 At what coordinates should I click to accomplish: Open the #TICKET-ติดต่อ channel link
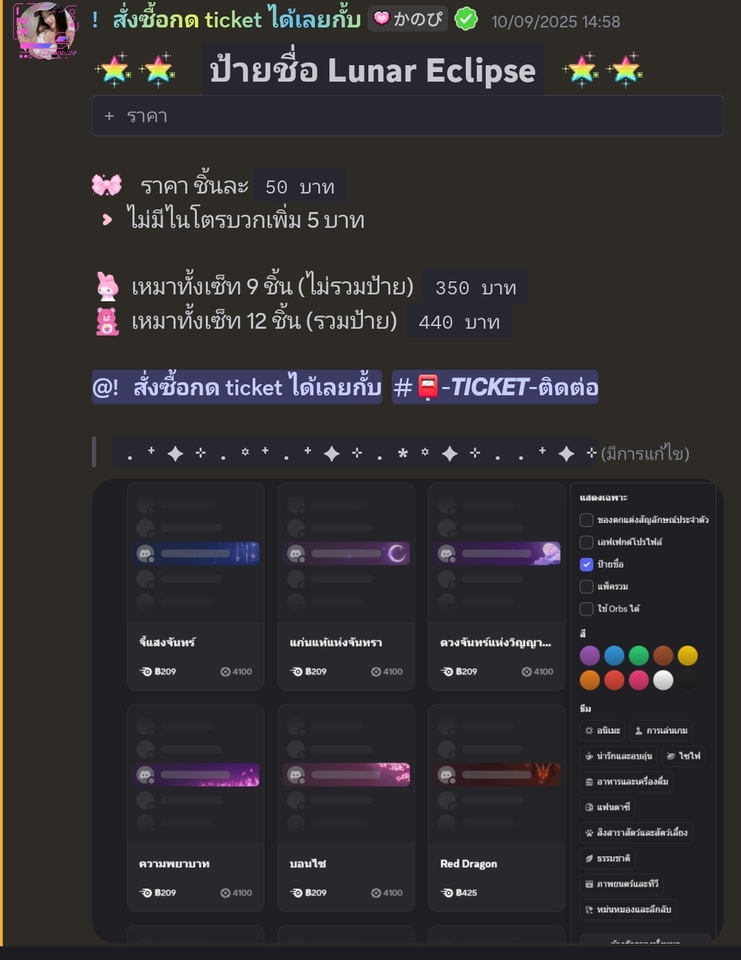pos(495,387)
